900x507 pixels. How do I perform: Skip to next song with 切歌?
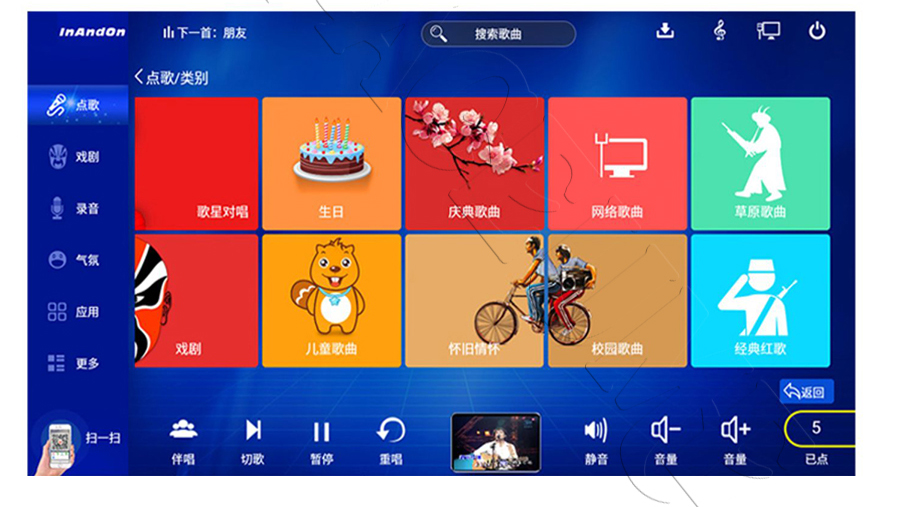[253, 440]
